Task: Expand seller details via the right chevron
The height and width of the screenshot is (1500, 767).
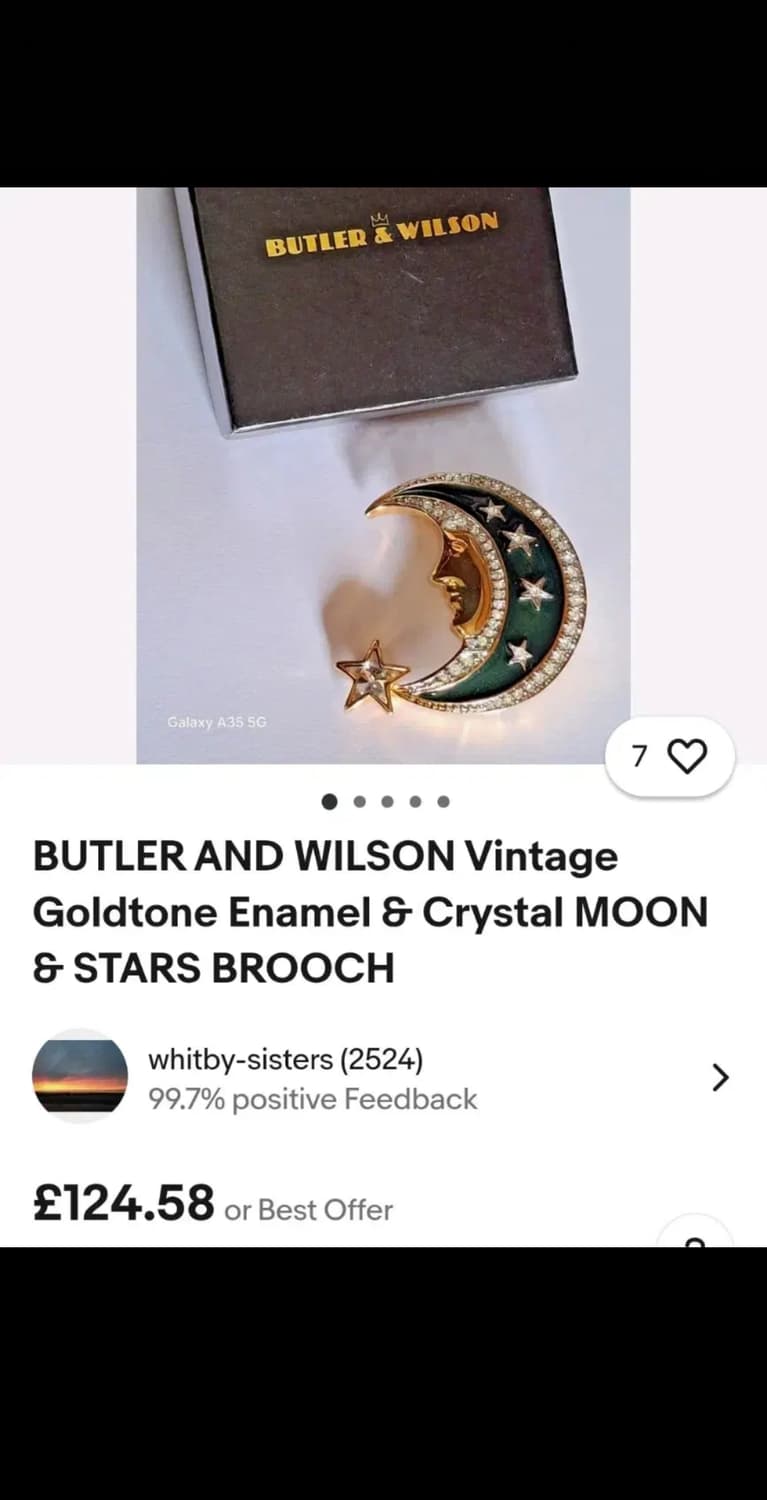Action: click(x=719, y=1078)
